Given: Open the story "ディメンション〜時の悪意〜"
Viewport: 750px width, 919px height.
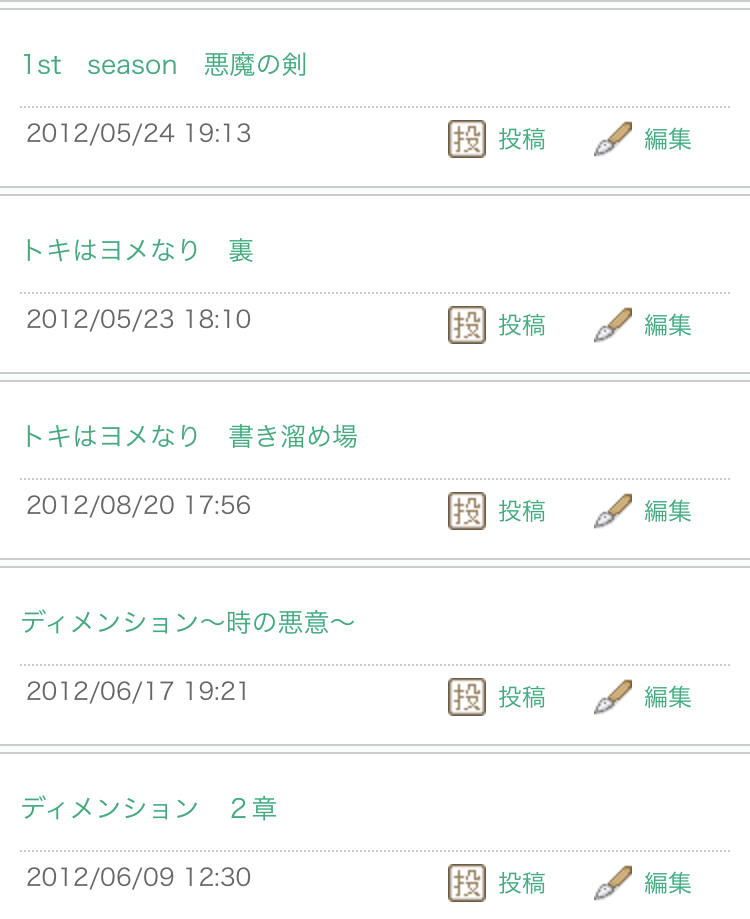Looking at the screenshot, I should coord(188,622).
